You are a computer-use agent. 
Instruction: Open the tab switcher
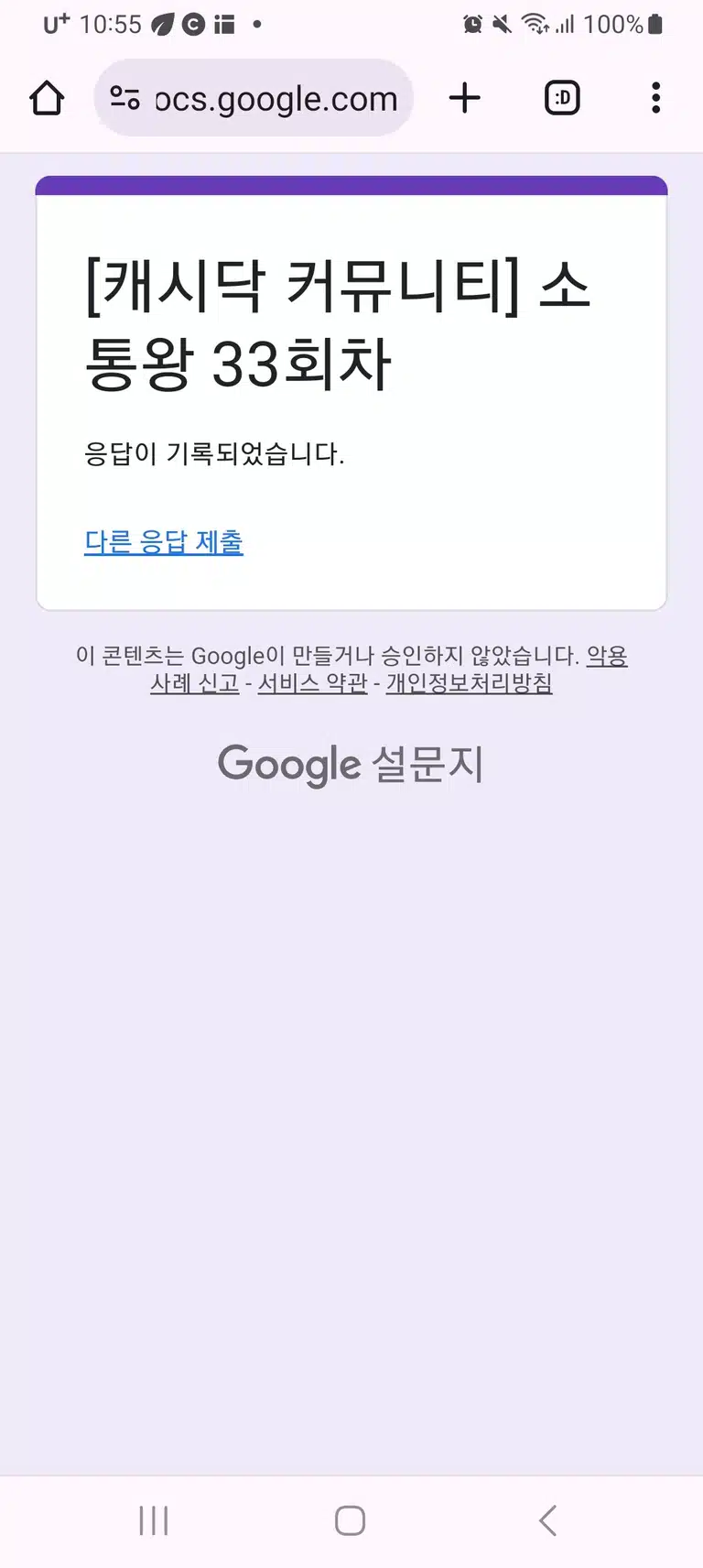point(562,98)
